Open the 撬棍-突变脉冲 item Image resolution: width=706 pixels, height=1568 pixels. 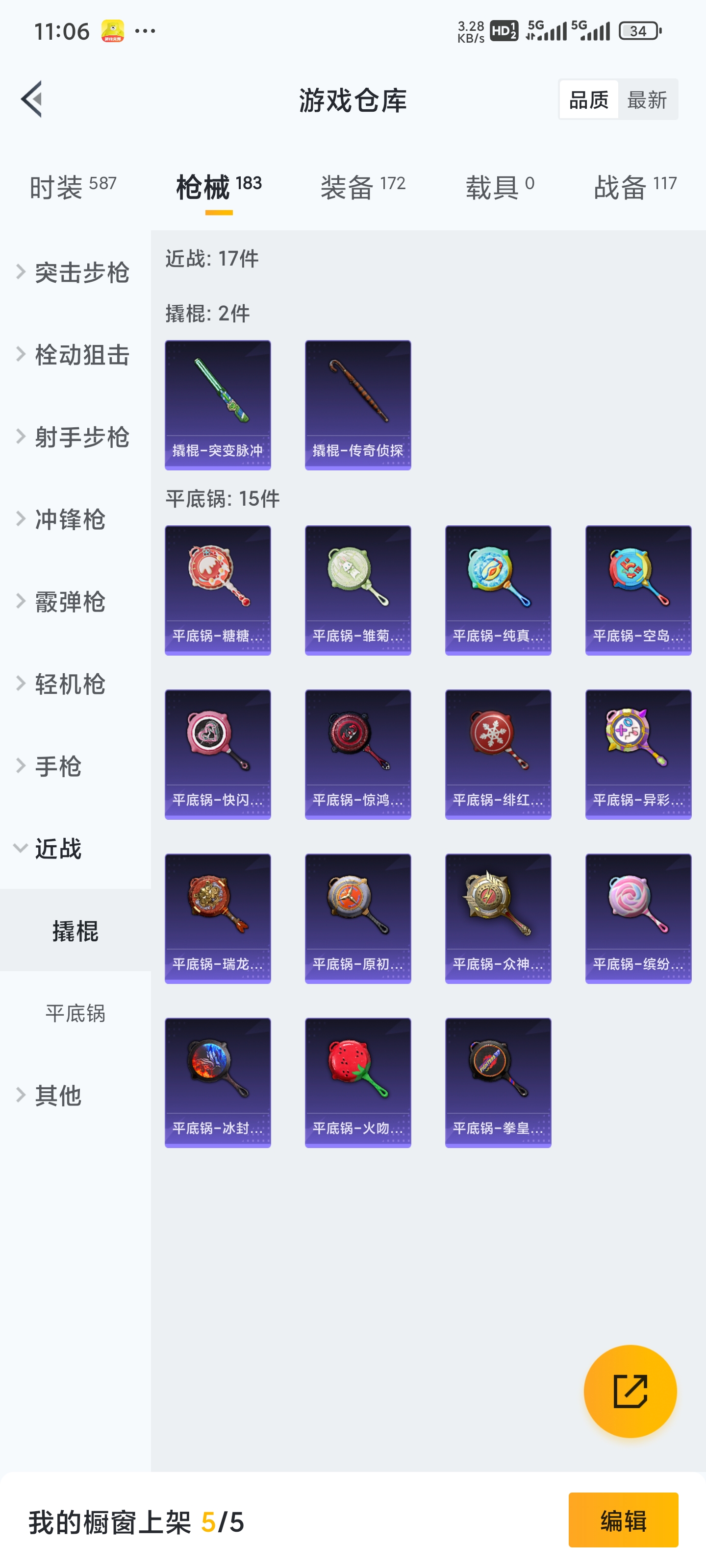pos(218,405)
